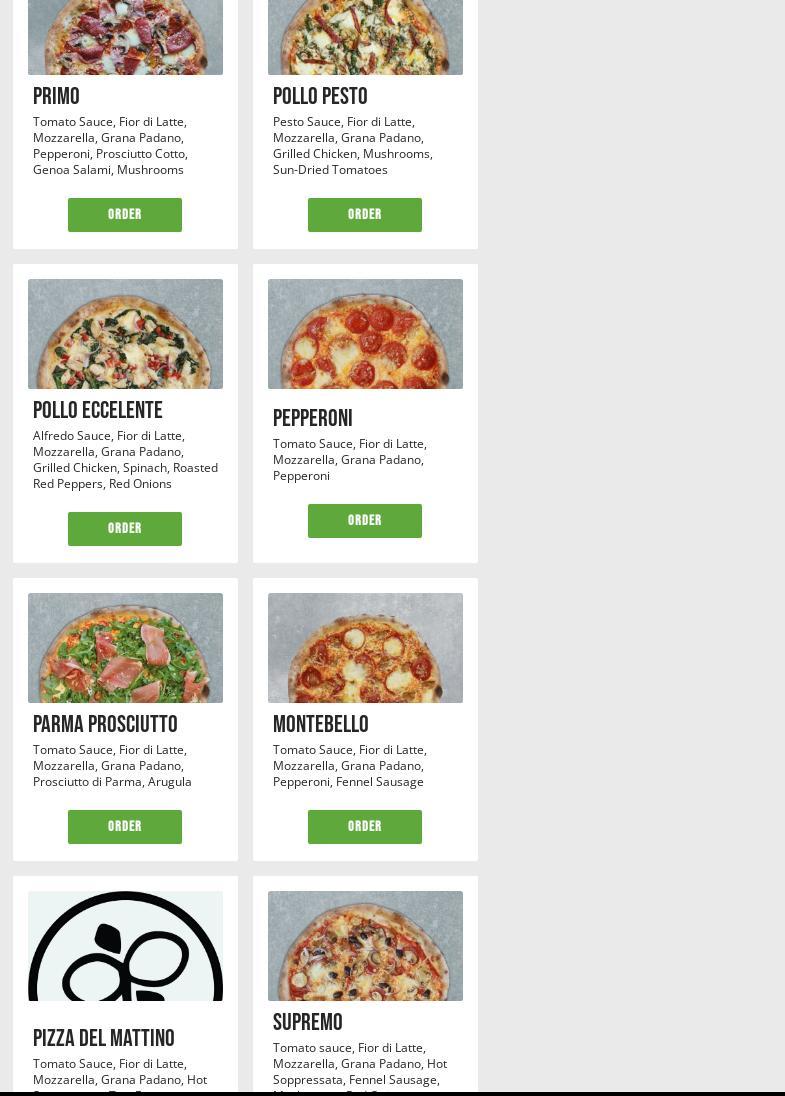Viewport: 785px width, 1096px height.
Task: Order the Pepperoni pizza
Action: 364,521
